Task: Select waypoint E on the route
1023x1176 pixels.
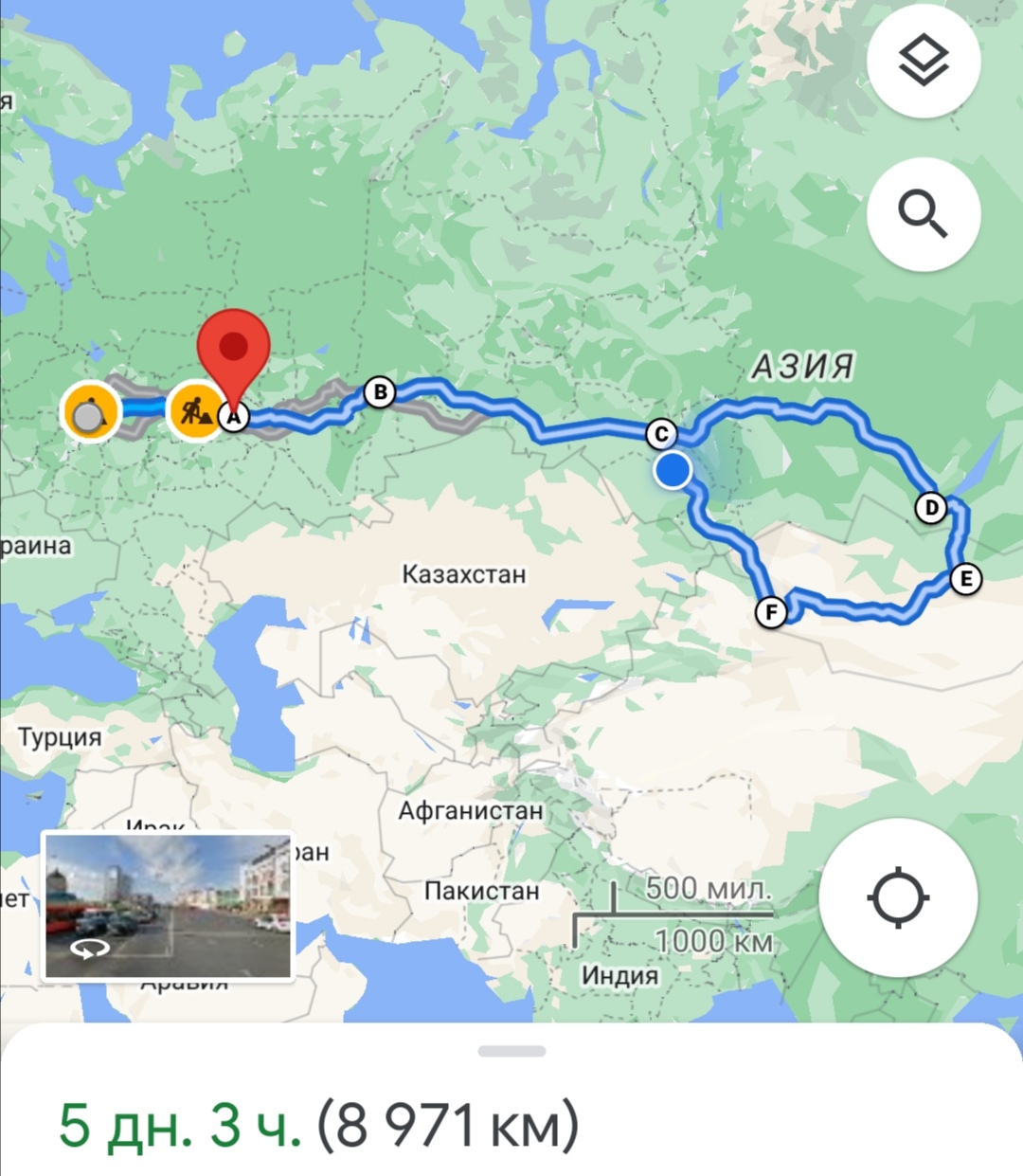Action: pos(965,578)
